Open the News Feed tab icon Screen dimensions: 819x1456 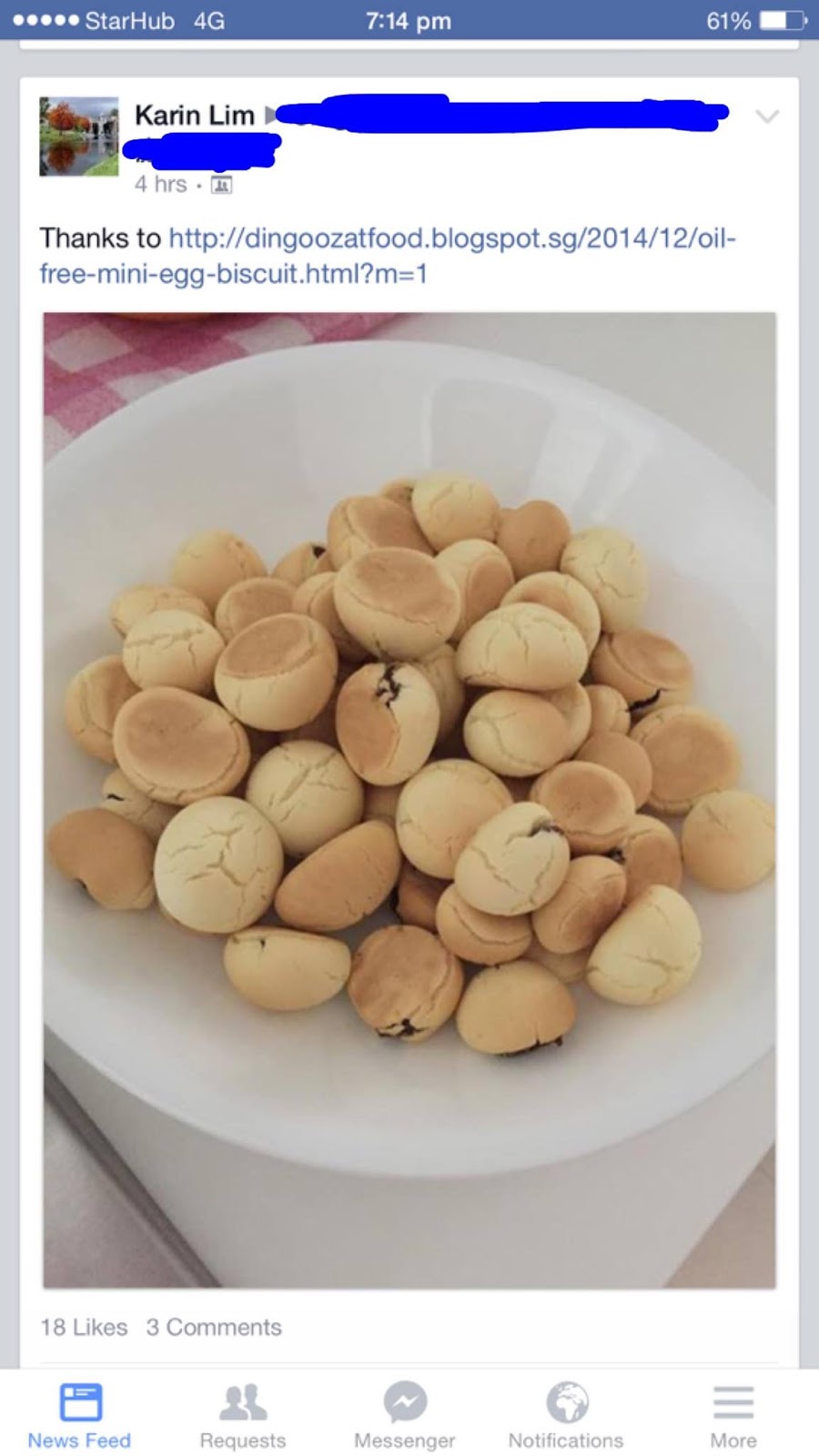[78, 1403]
